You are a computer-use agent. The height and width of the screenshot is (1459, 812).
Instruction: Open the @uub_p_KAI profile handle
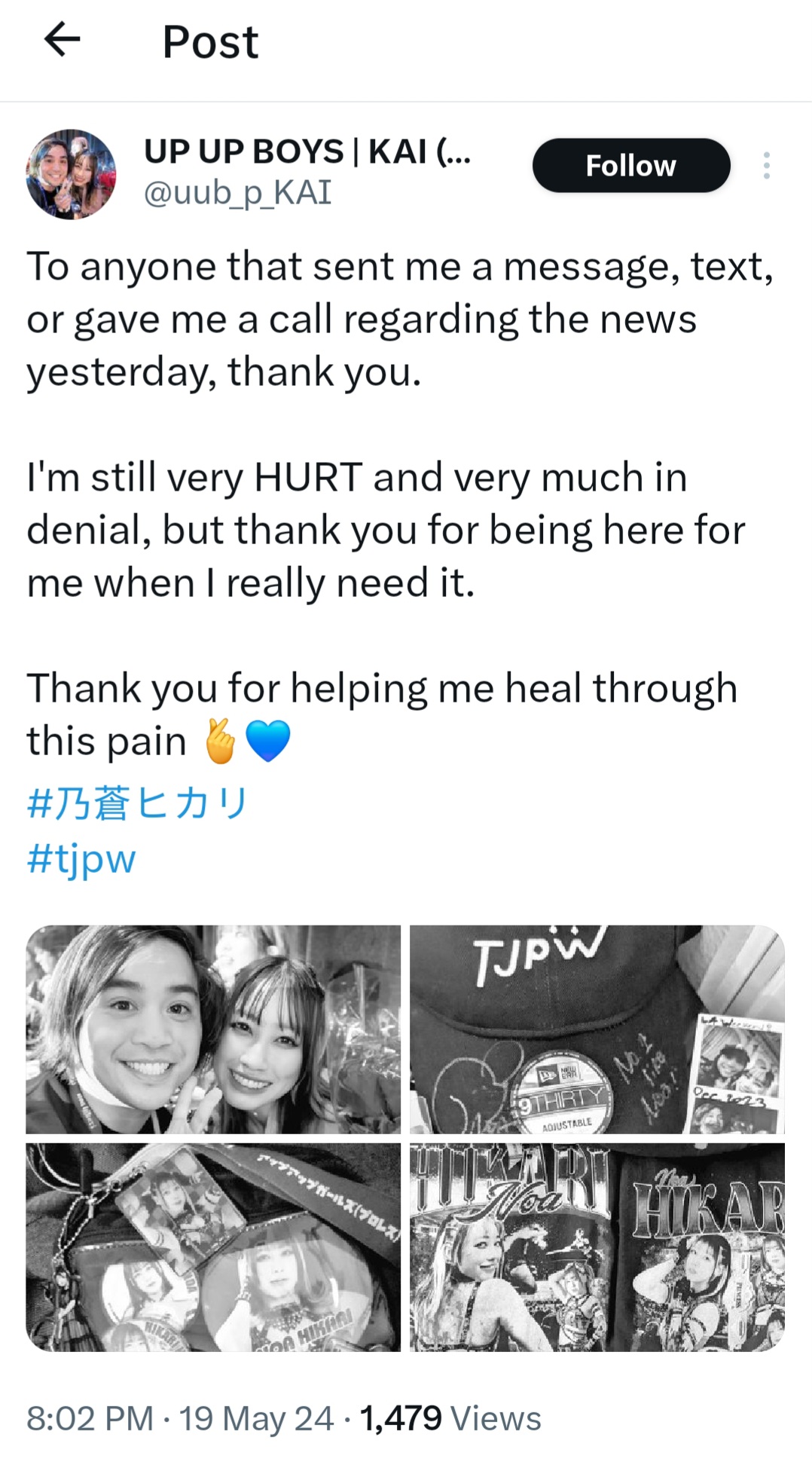click(237, 193)
